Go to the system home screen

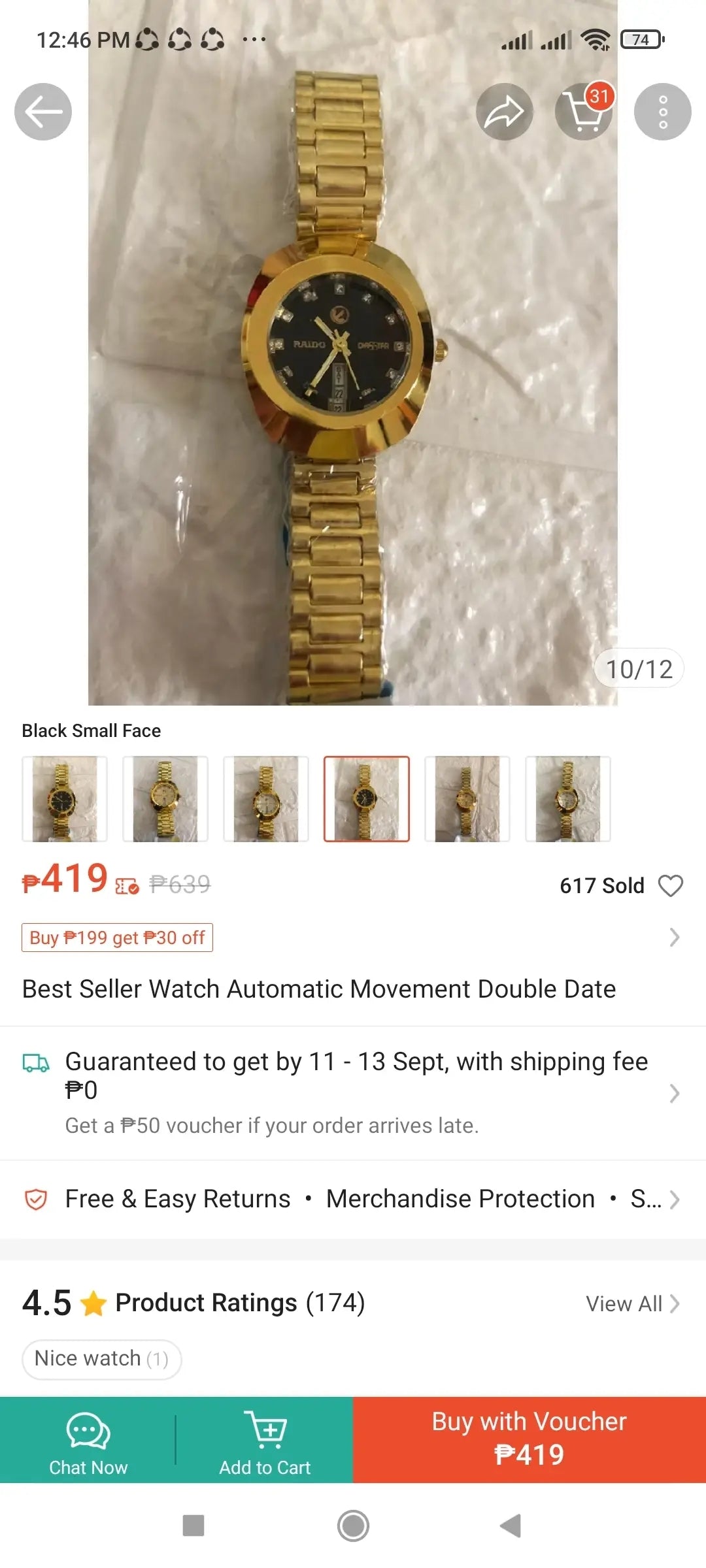click(x=353, y=1526)
